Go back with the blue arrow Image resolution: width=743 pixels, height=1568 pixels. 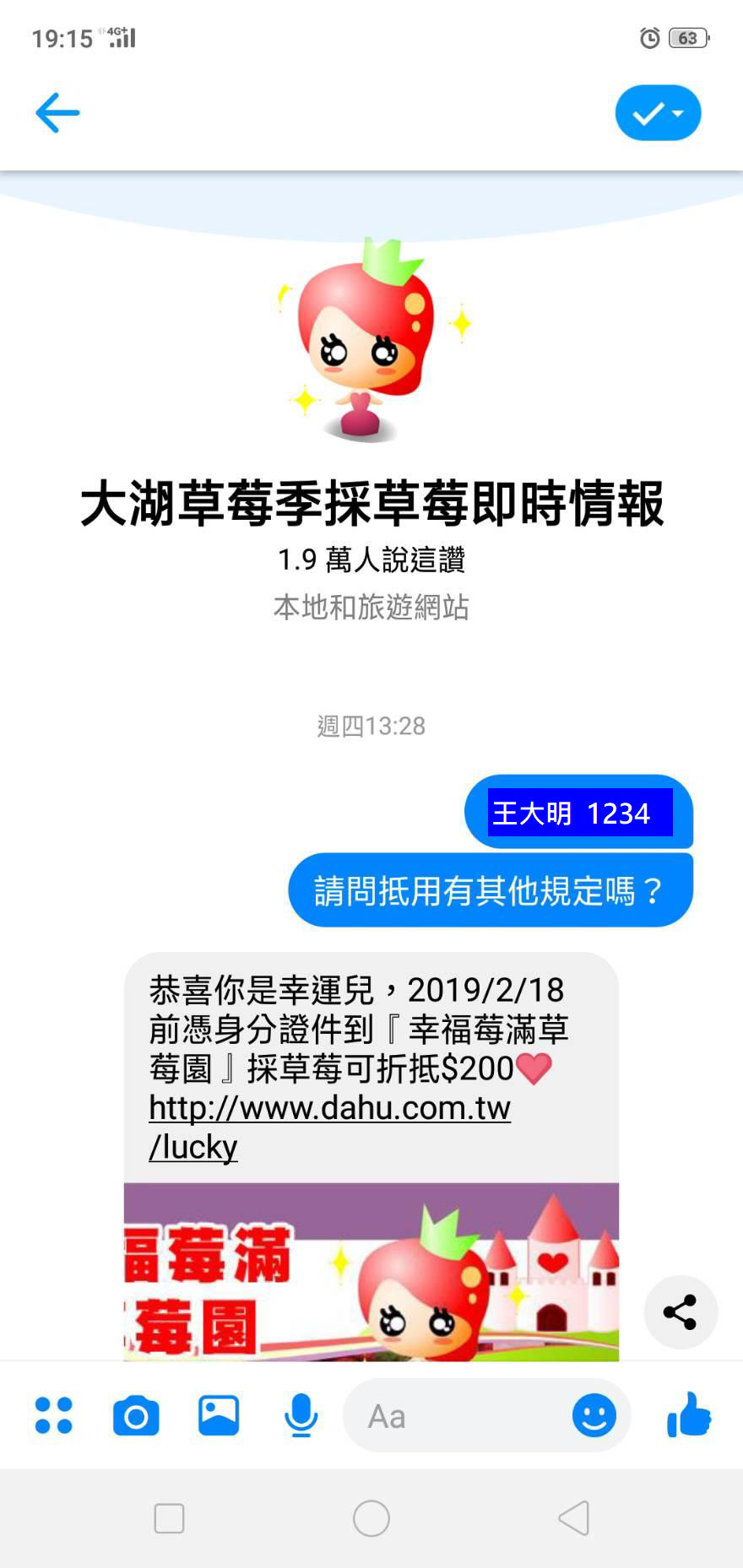tap(57, 113)
